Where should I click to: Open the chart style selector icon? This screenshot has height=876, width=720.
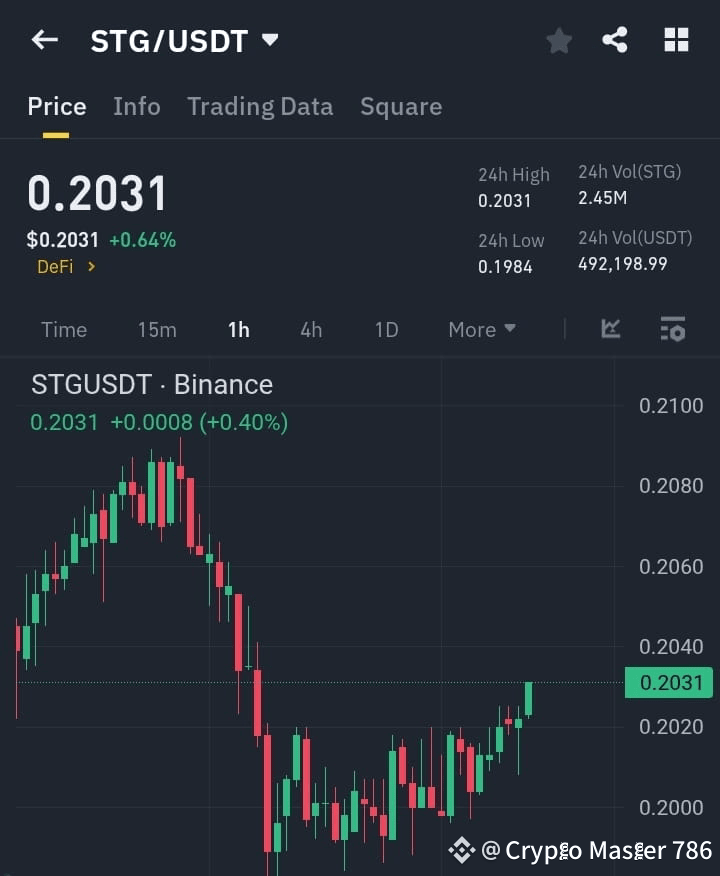[610, 329]
